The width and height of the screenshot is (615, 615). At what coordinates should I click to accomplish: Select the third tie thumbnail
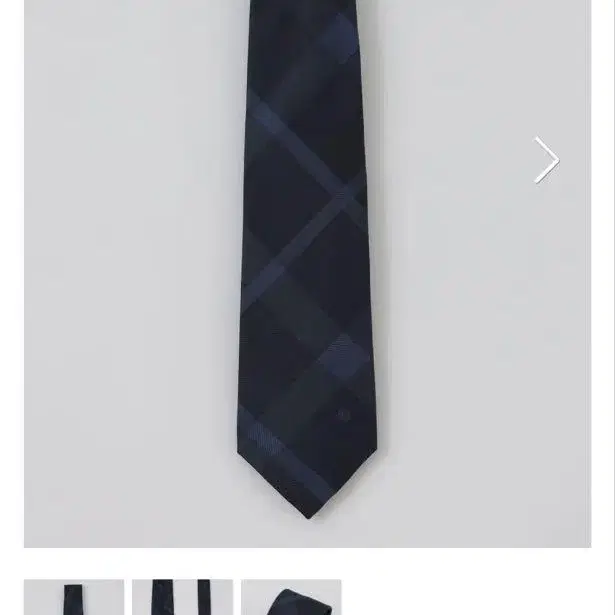click(291, 597)
